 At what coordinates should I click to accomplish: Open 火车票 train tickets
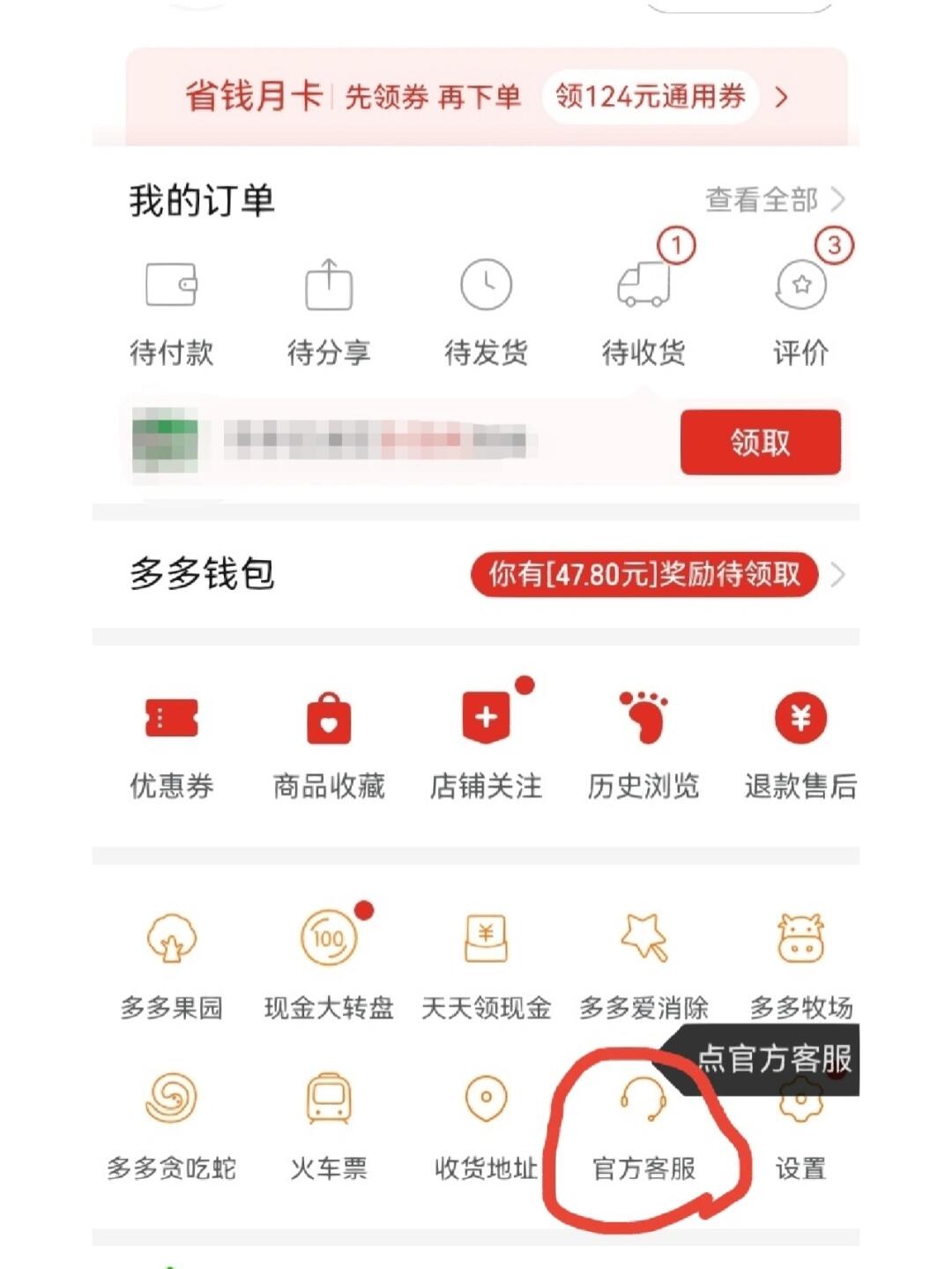click(x=329, y=1124)
